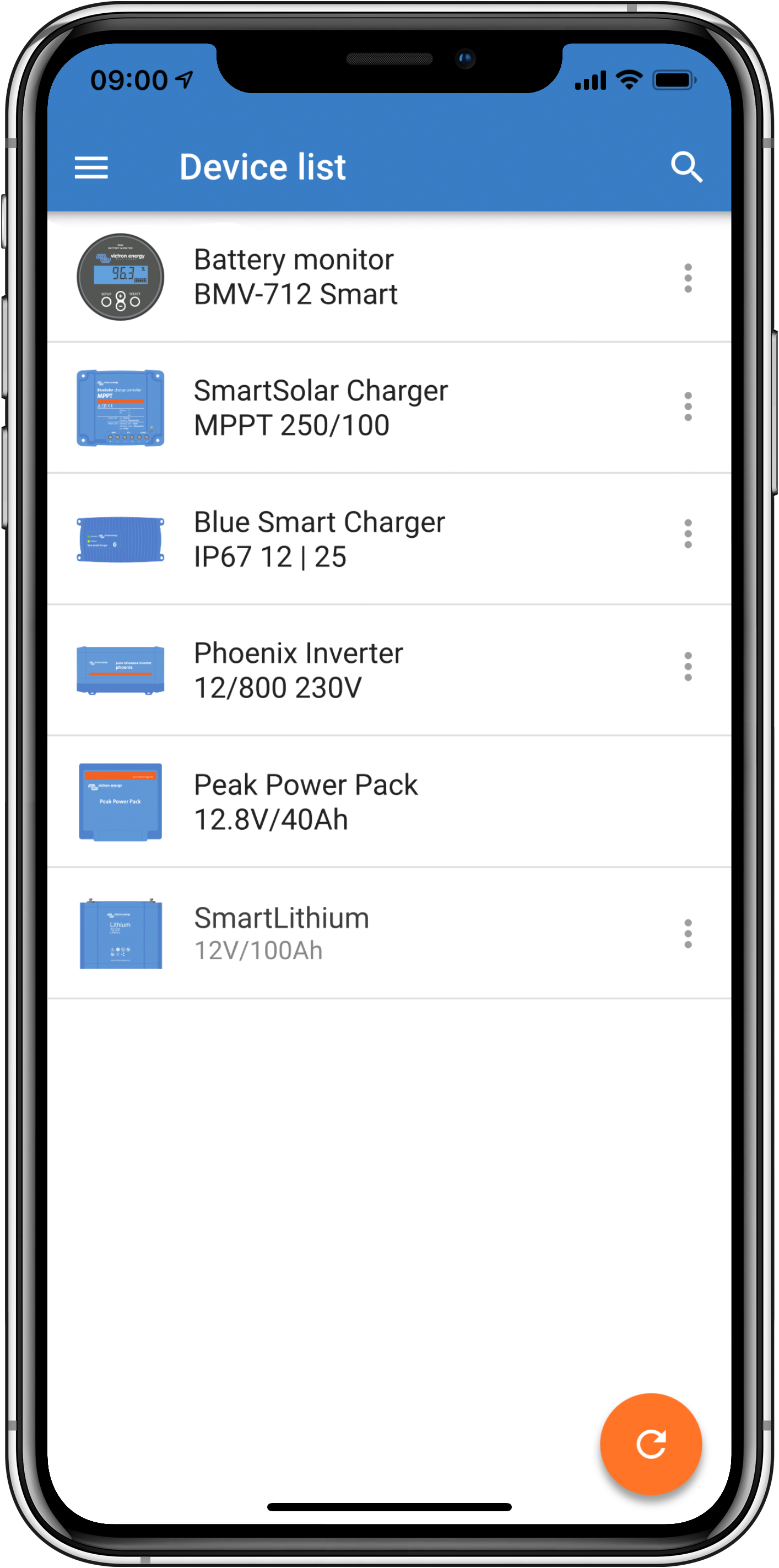Select Peak Power Pack 12.8V/40Ah
Screen dimensions: 779x1568
(306, 802)
